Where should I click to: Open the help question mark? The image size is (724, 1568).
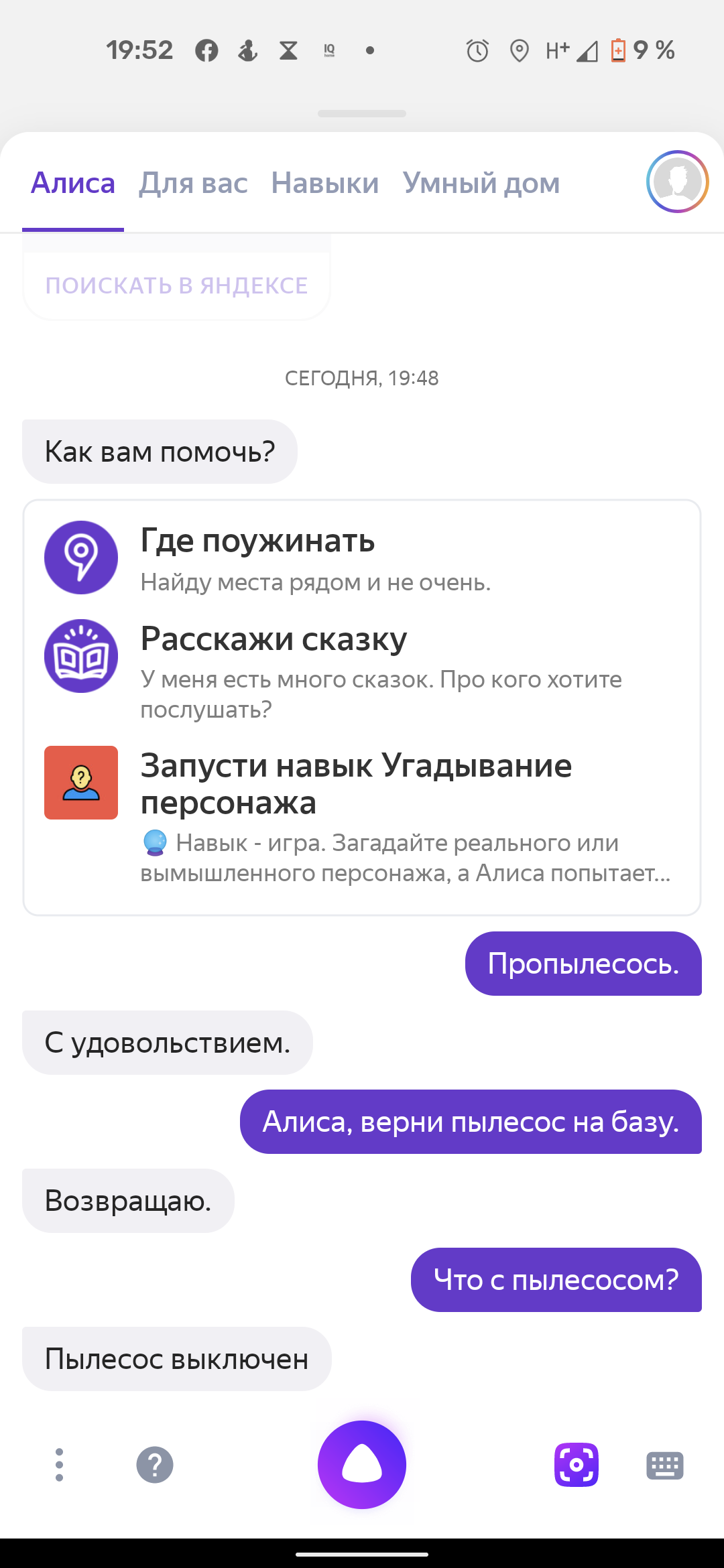point(155,1465)
